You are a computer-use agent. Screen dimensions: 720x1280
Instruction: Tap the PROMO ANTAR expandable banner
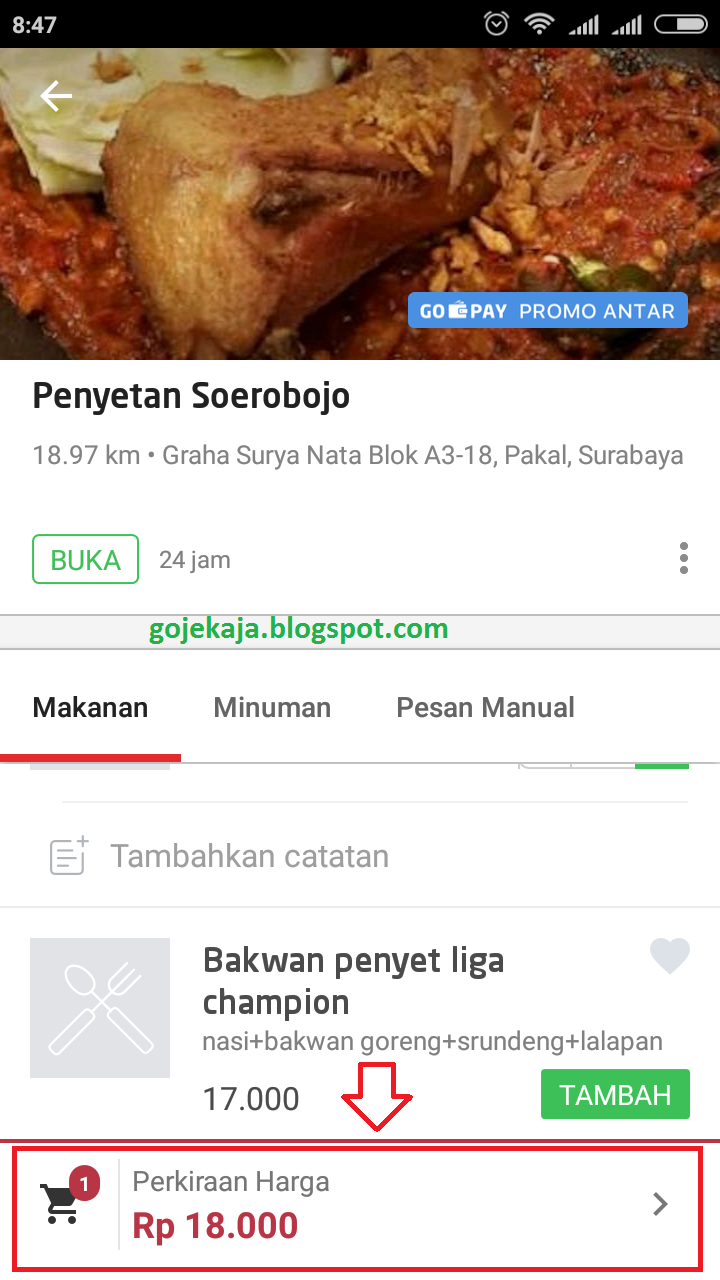click(x=591, y=310)
